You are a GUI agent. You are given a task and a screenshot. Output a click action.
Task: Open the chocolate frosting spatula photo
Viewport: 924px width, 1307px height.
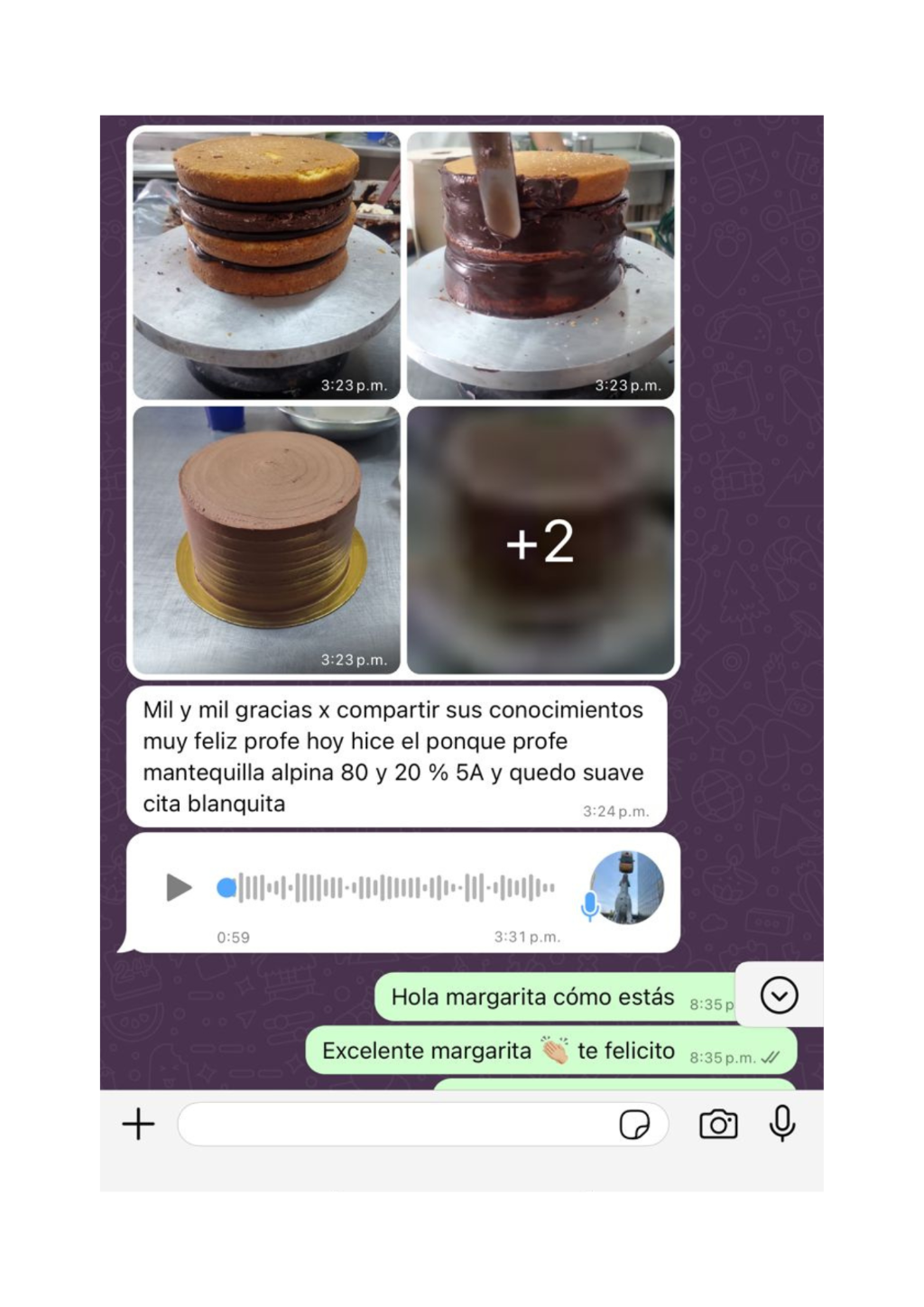pyautogui.click(x=541, y=265)
